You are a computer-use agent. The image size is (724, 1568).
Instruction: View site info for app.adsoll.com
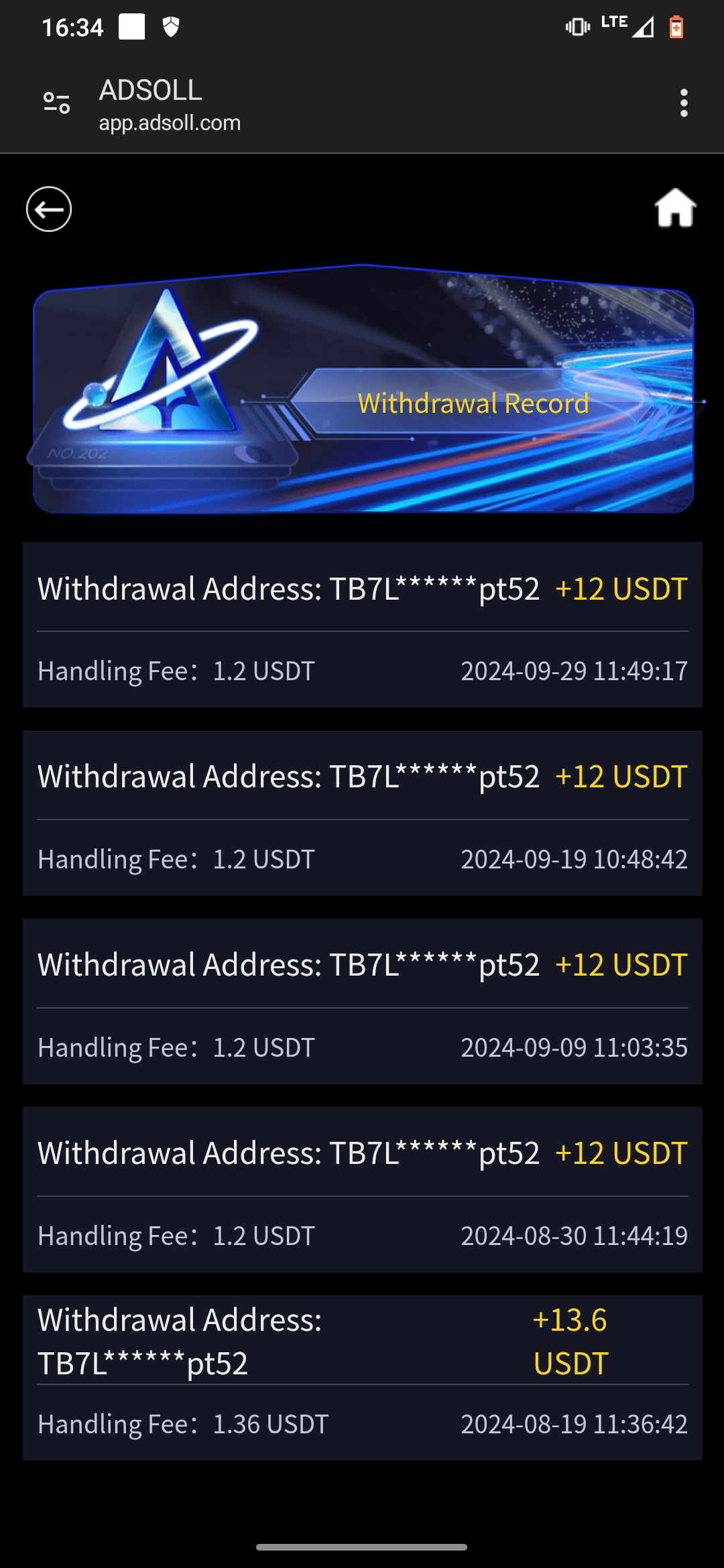pyautogui.click(x=56, y=103)
